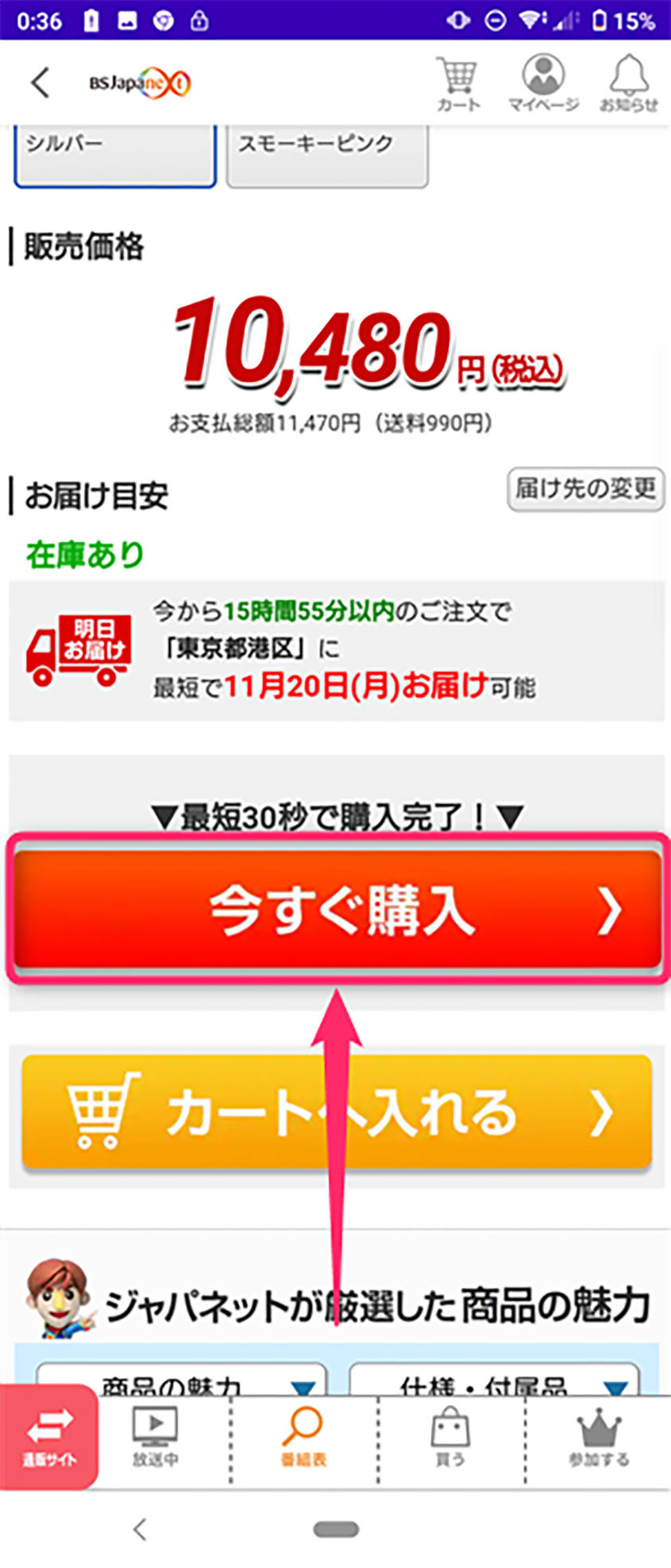This screenshot has height=1568, width=671.
Task: Switch to the 参加する tab
Action: click(x=598, y=1437)
